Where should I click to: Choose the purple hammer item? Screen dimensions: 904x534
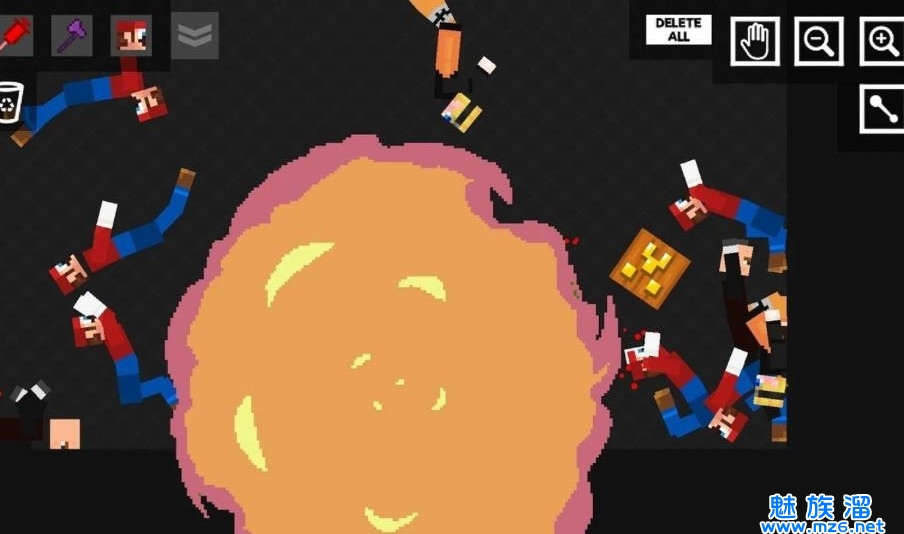(71, 36)
